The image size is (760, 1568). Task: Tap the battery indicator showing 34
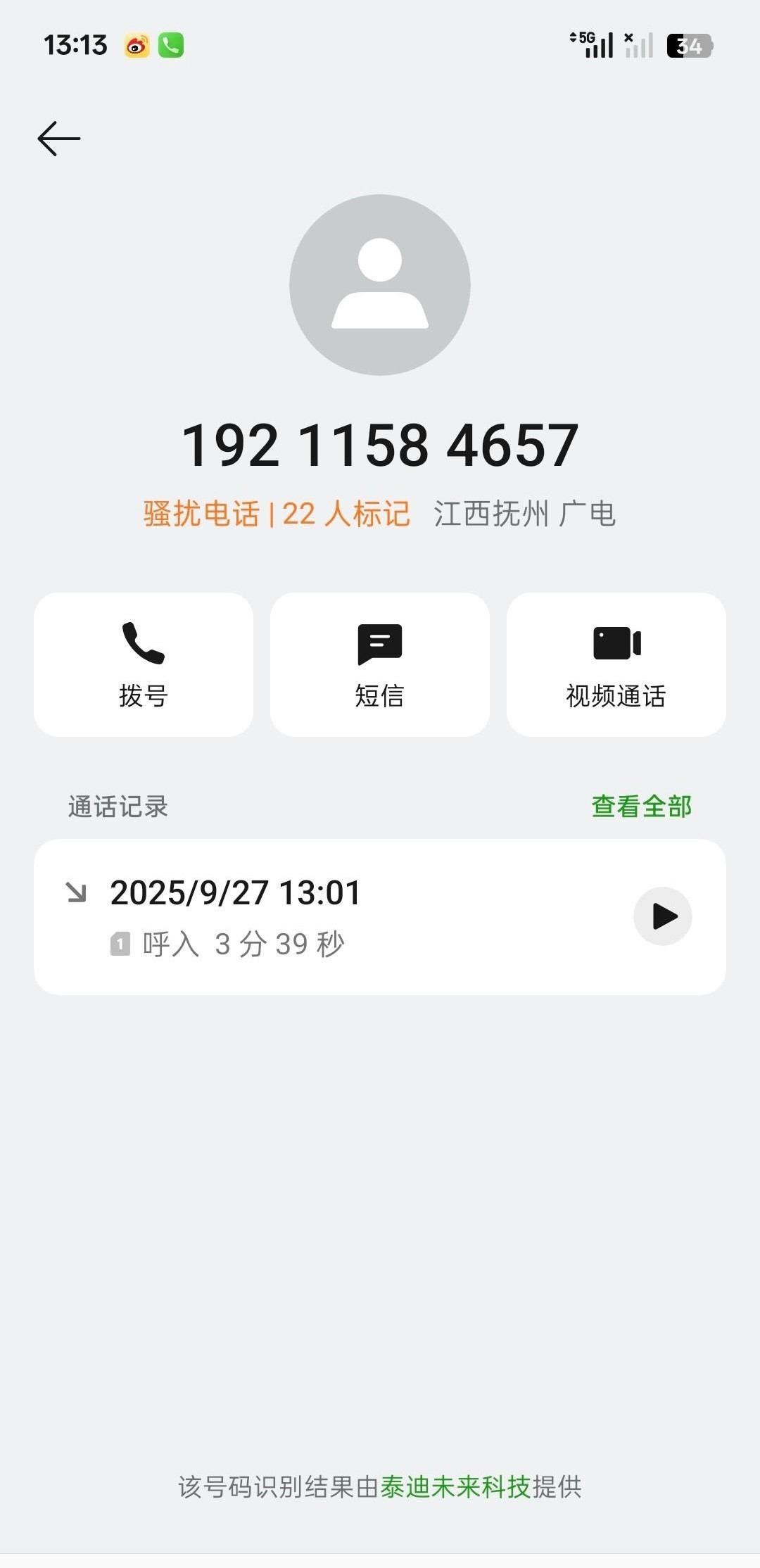[x=688, y=46]
